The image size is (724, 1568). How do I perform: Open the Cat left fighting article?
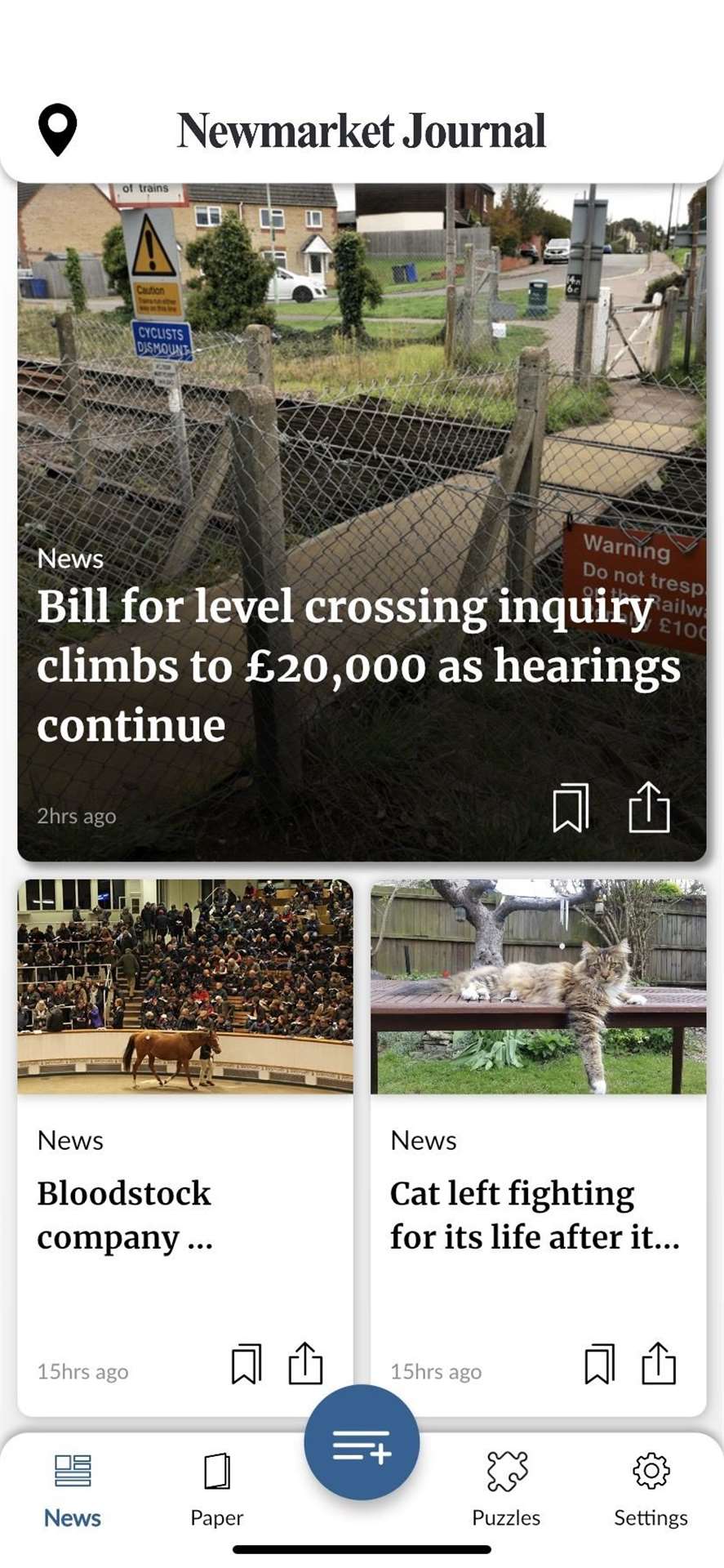(x=535, y=1215)
